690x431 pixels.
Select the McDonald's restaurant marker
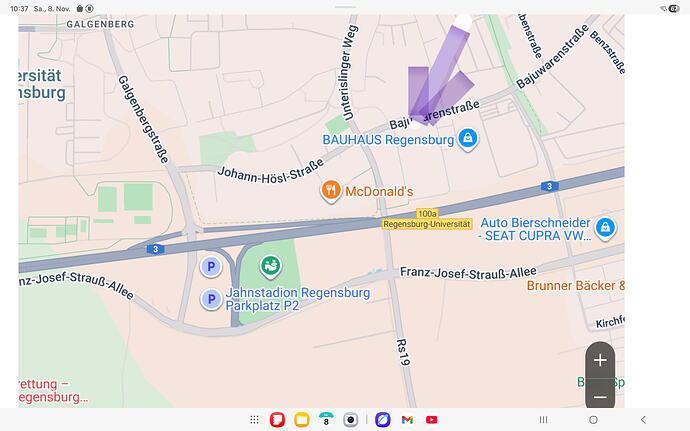pos(330,190)
